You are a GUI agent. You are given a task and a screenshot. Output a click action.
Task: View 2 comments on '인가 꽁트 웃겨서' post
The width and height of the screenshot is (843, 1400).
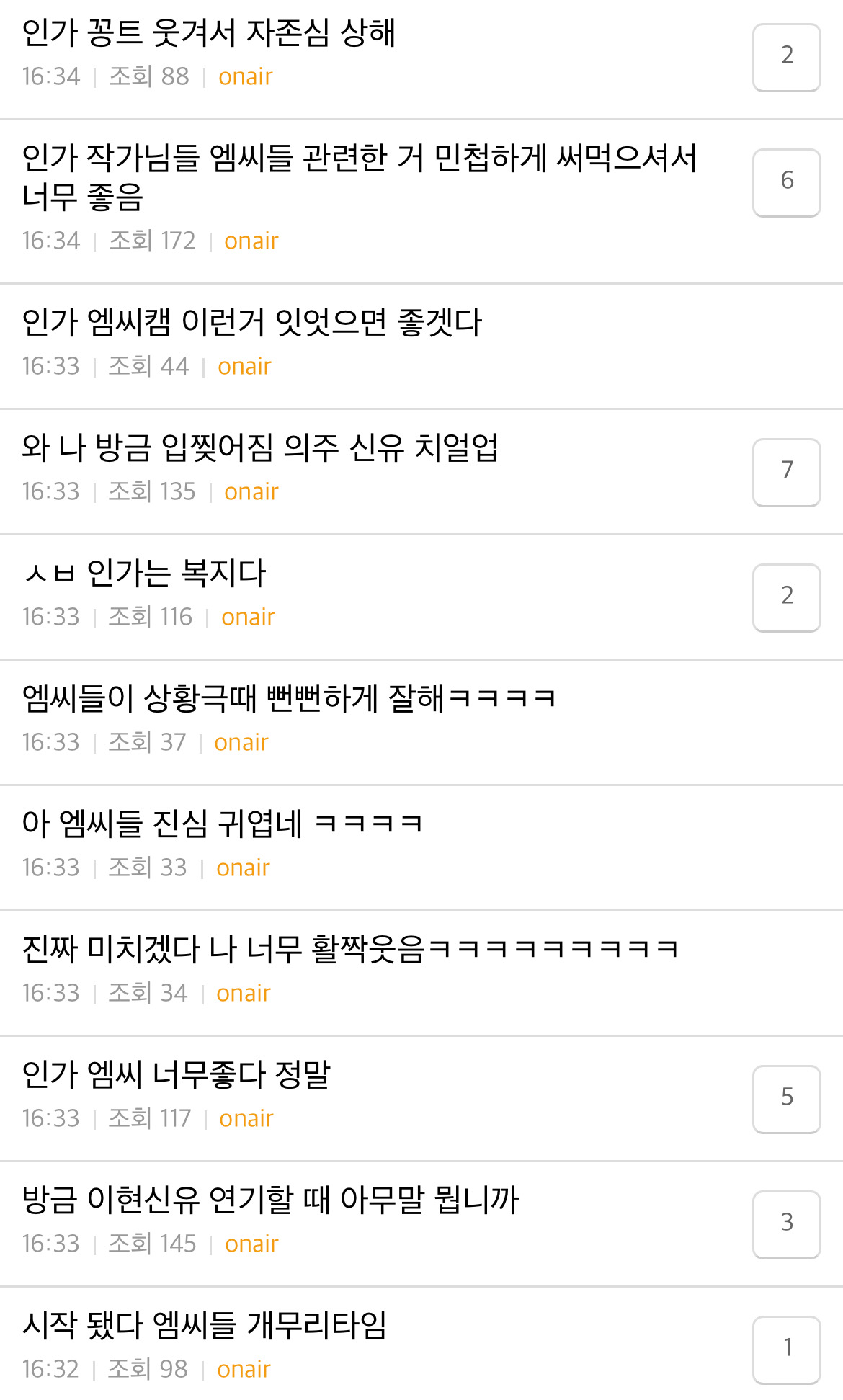tap(786, 58)
